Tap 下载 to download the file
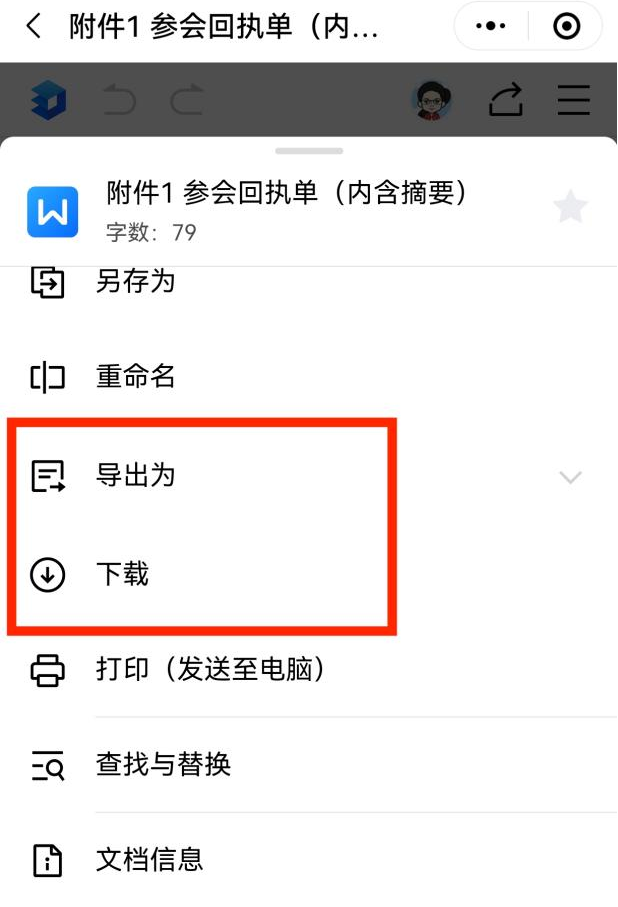The image size is (618, 907). [122, 575]
